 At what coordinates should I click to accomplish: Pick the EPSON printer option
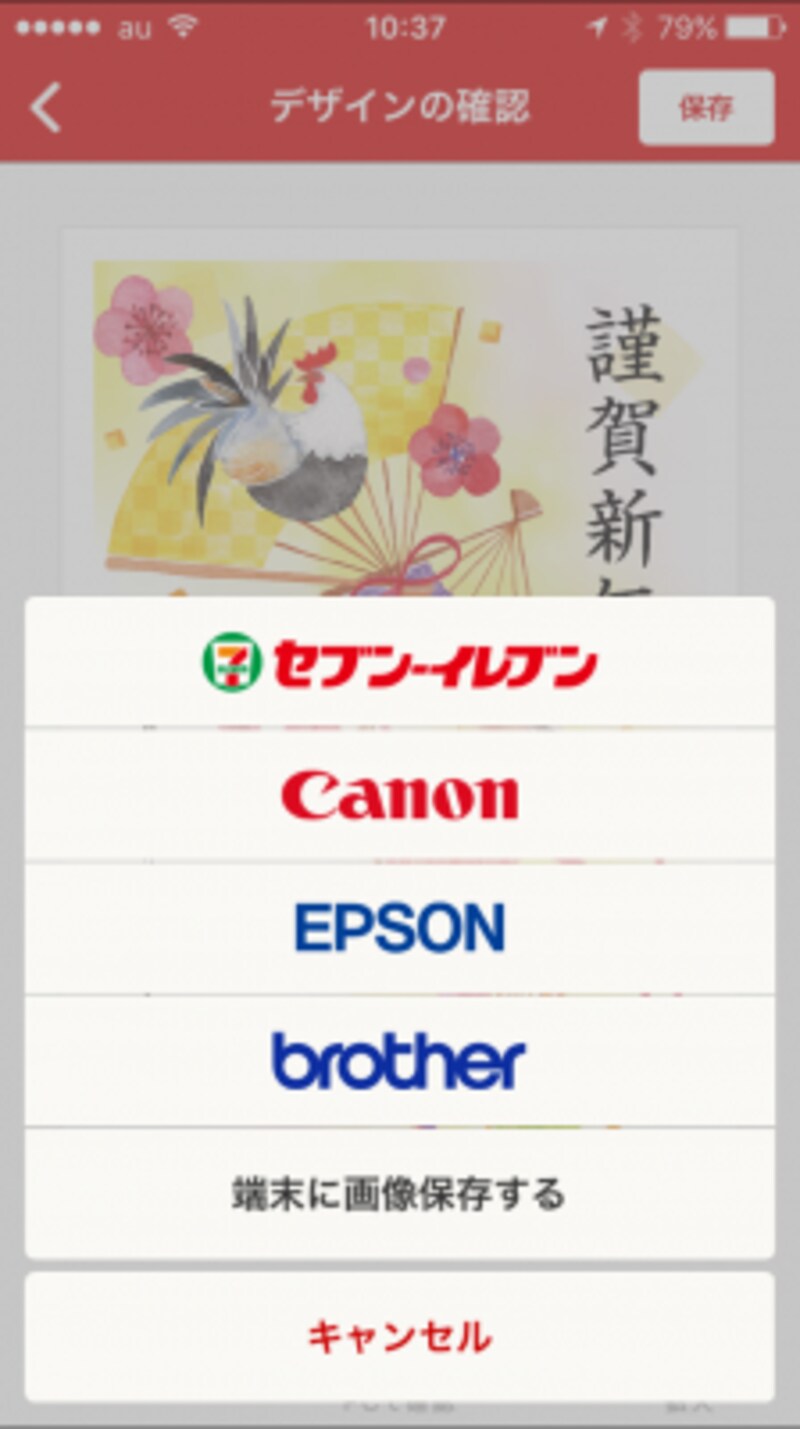400,928
